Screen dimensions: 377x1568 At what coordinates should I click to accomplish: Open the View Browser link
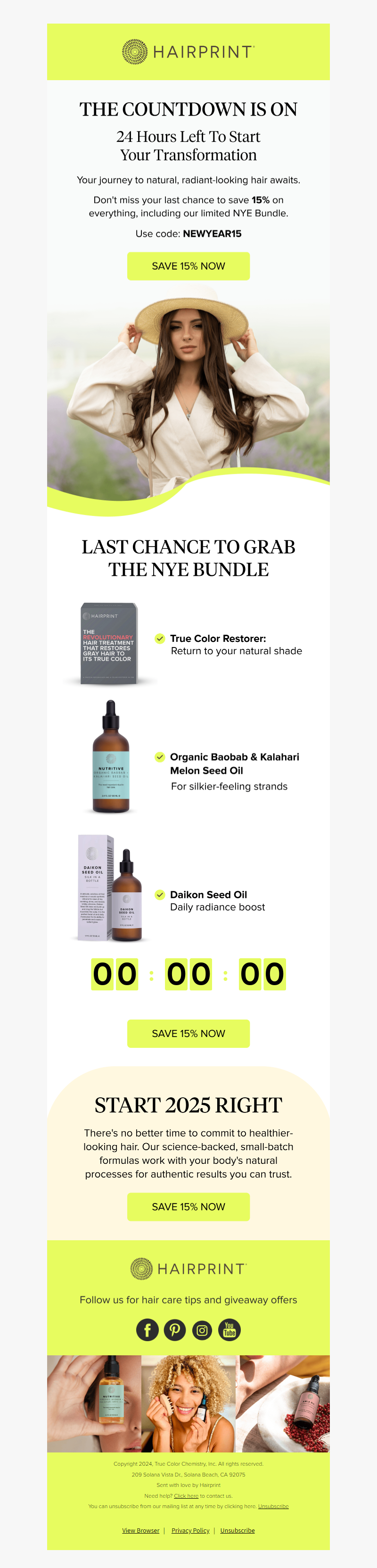click(140, 1530)
